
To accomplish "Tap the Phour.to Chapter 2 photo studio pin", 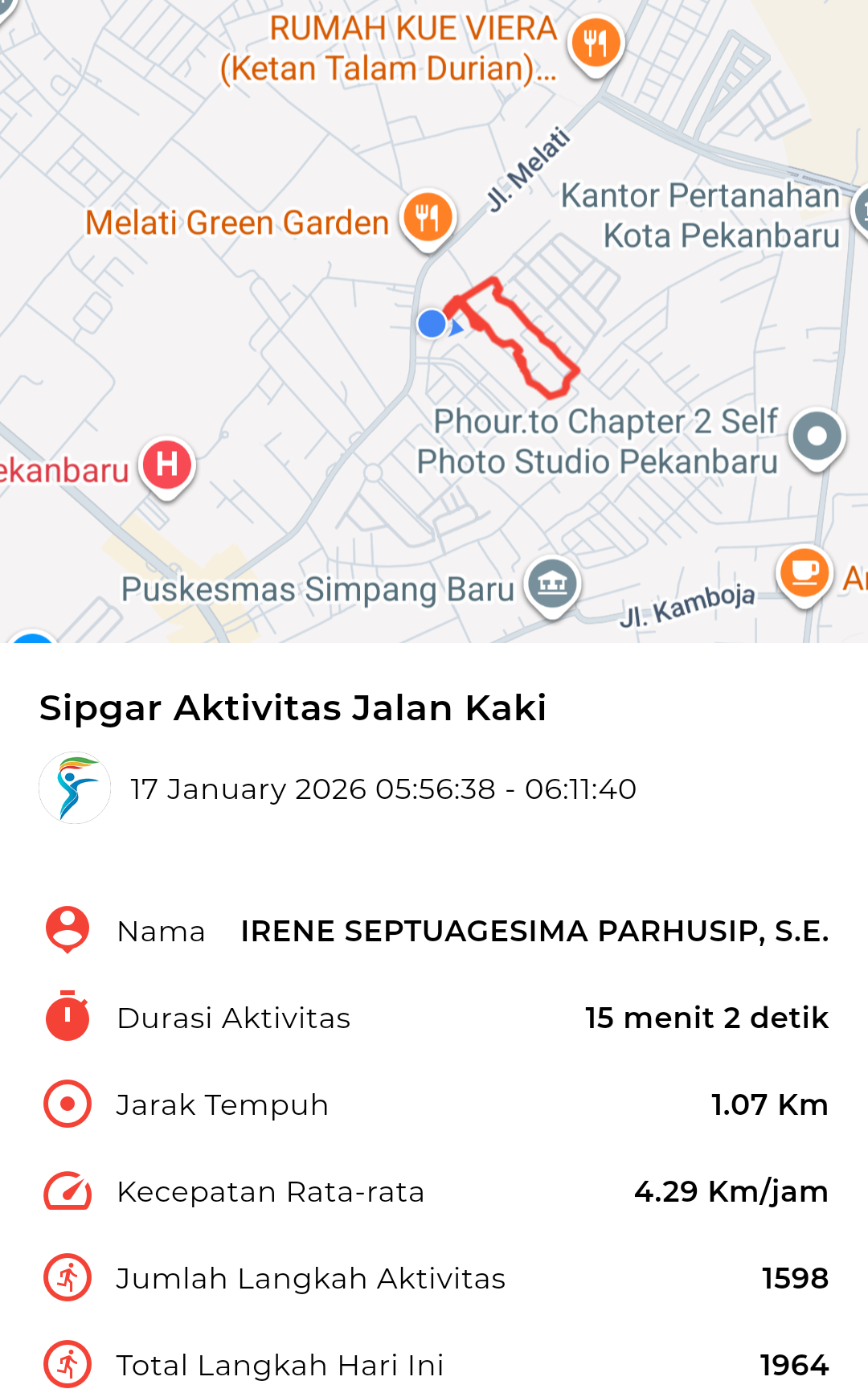I will pyautogui.click(x=817, y=437).
